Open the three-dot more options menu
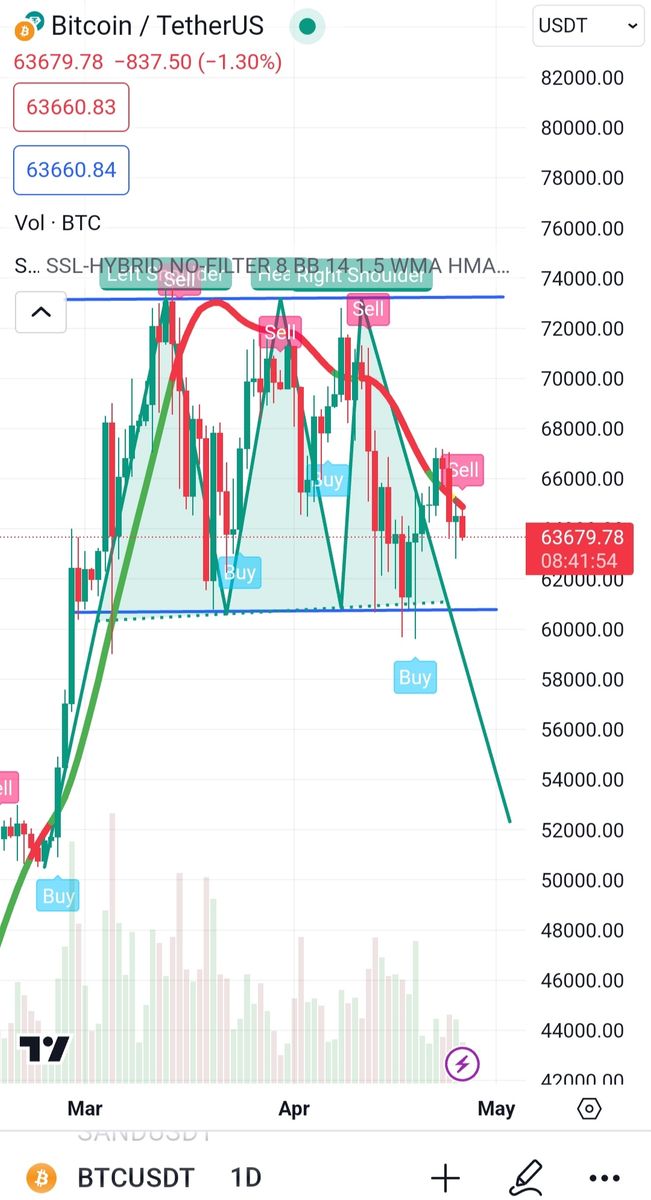The width and height of the screenshot is (651, 1200). pyautogui.click(x=605, y=1178)
